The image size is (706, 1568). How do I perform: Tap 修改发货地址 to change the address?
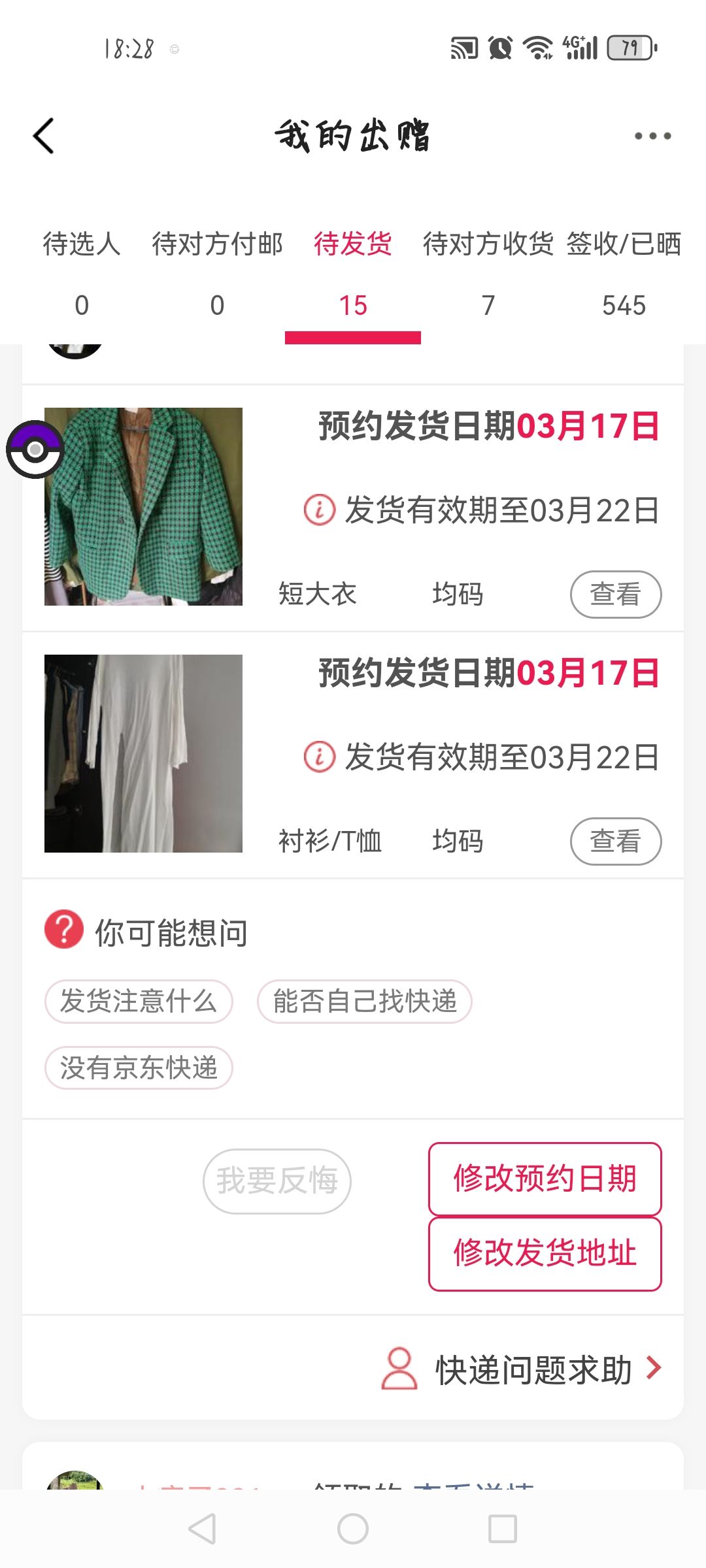545,1253
